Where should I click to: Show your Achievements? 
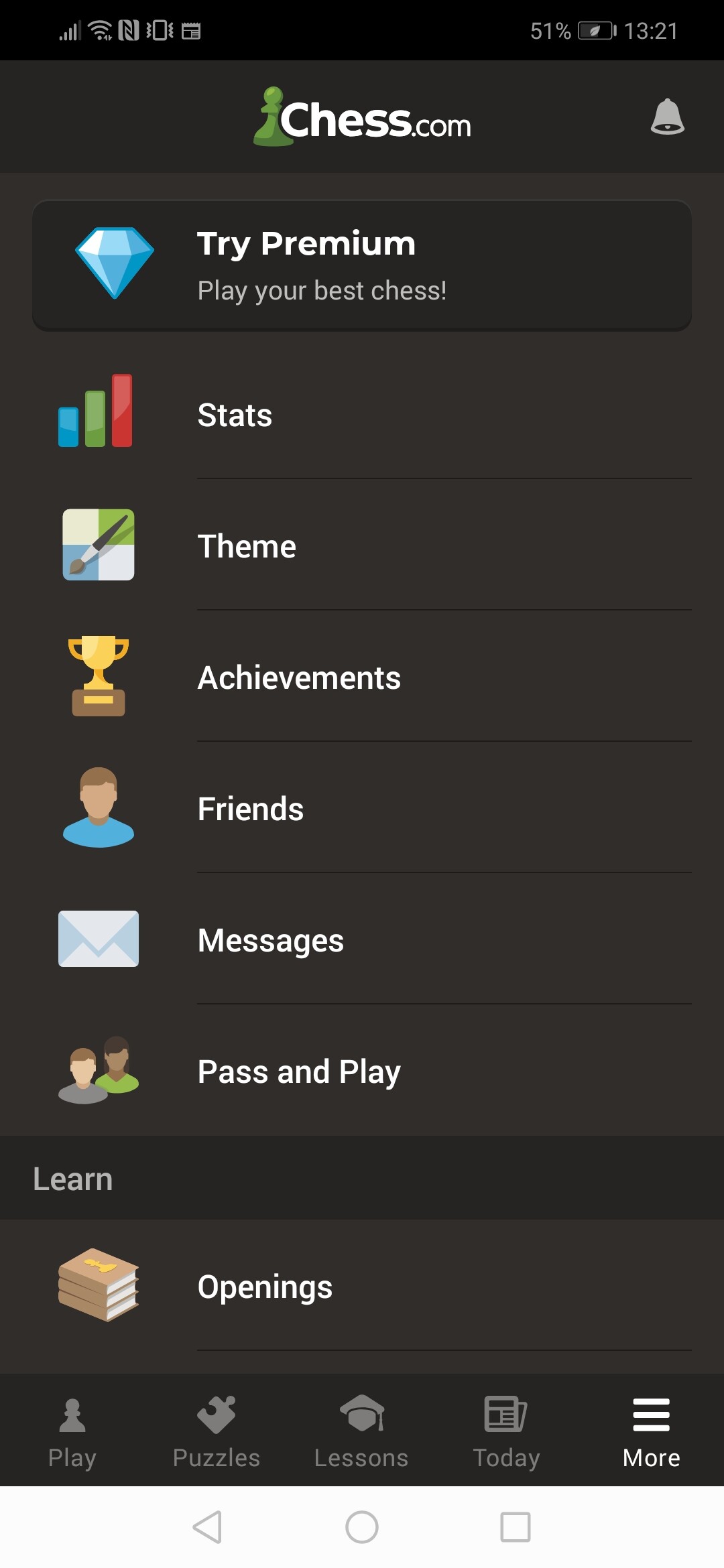pos(362,677)
